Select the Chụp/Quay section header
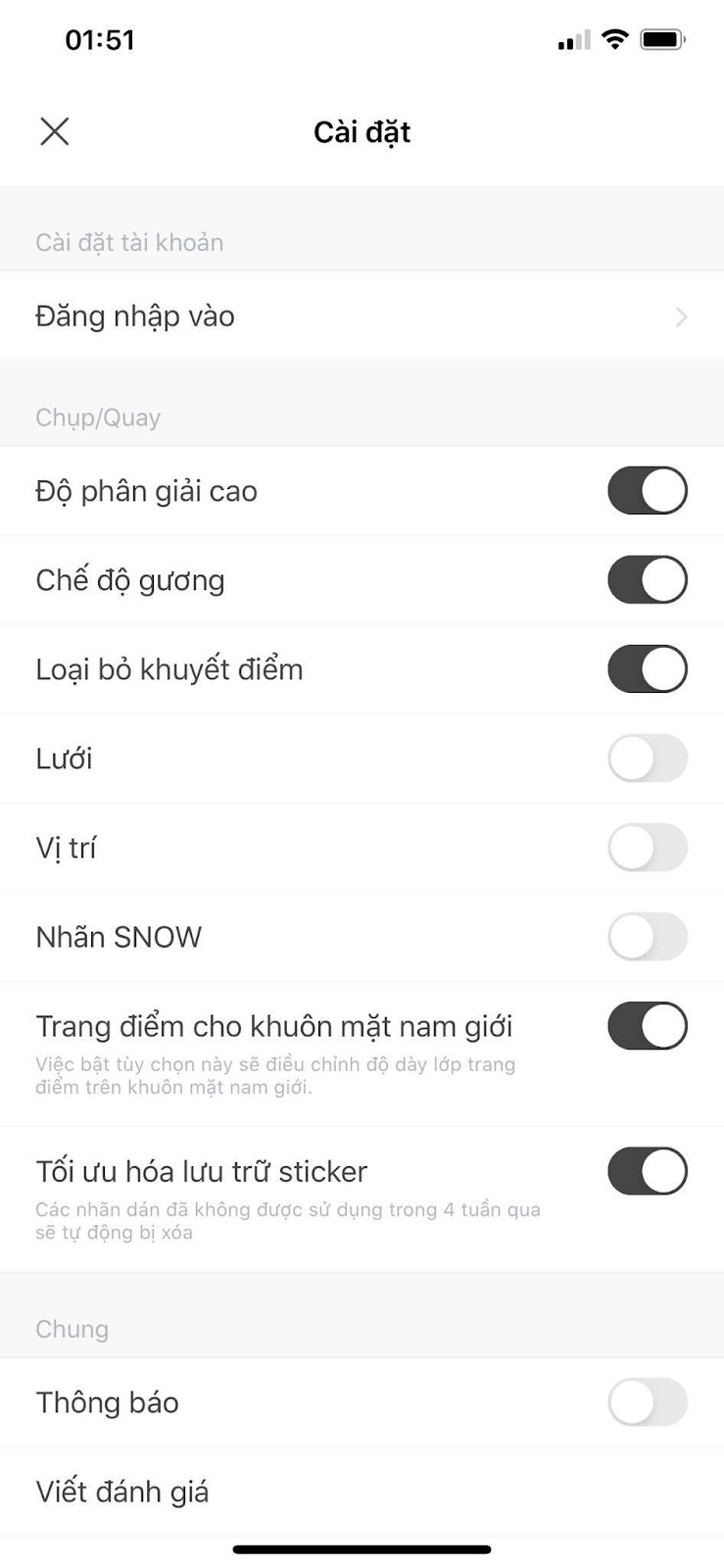Viewport: 724px width, 1568px height. pos(98,416)
